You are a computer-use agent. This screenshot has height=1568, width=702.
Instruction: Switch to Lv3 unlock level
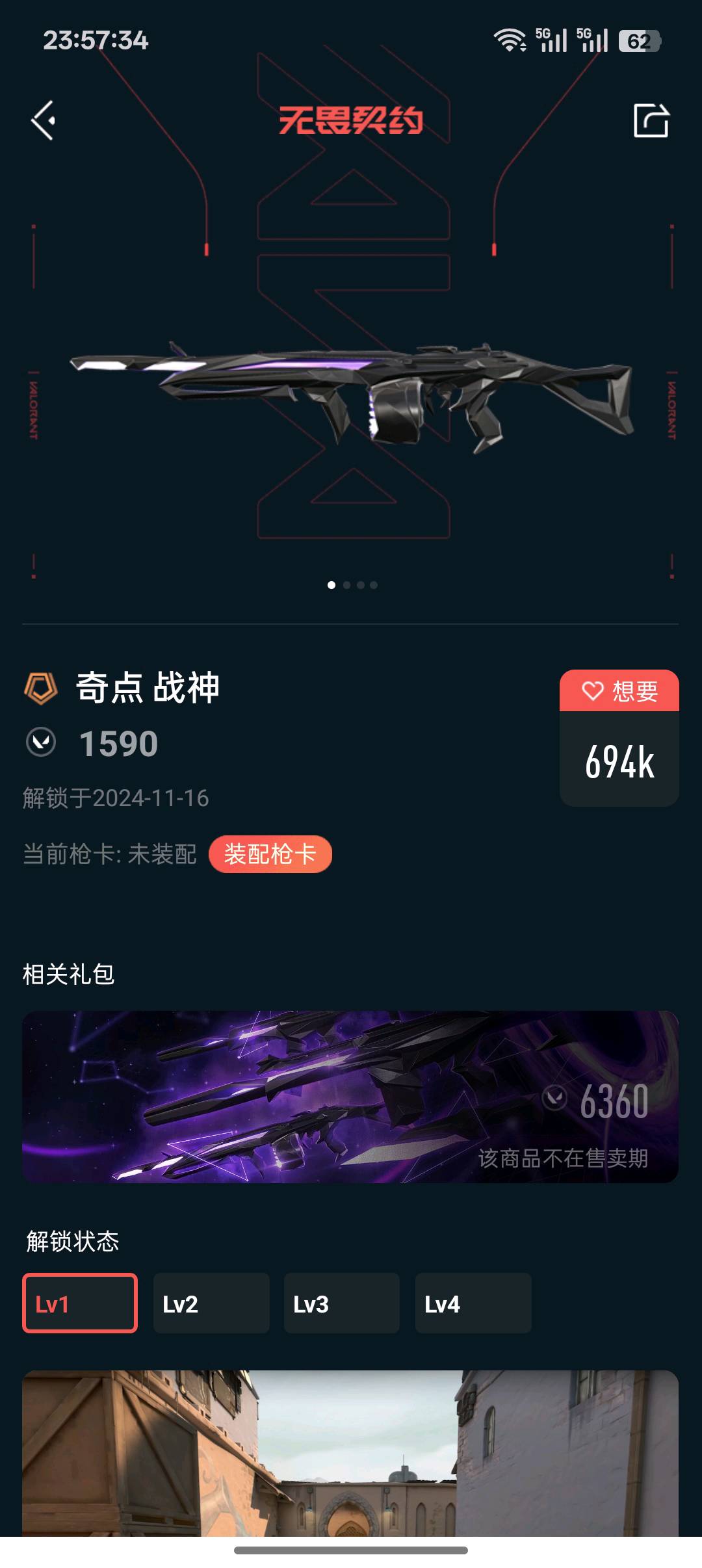(342, 1303)
